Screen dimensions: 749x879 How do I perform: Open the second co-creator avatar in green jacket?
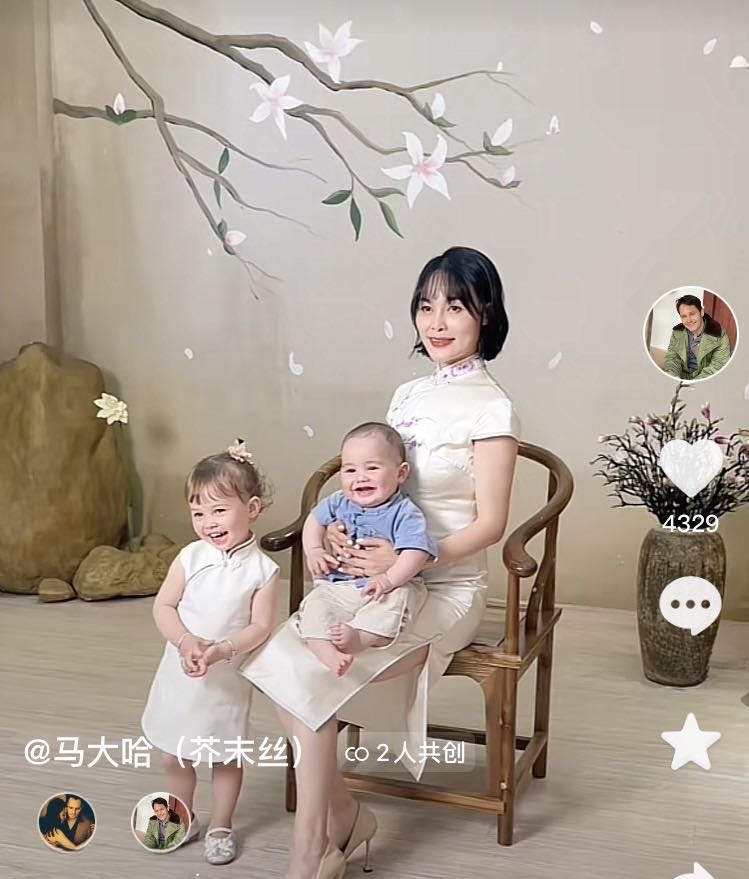point(161,822)
